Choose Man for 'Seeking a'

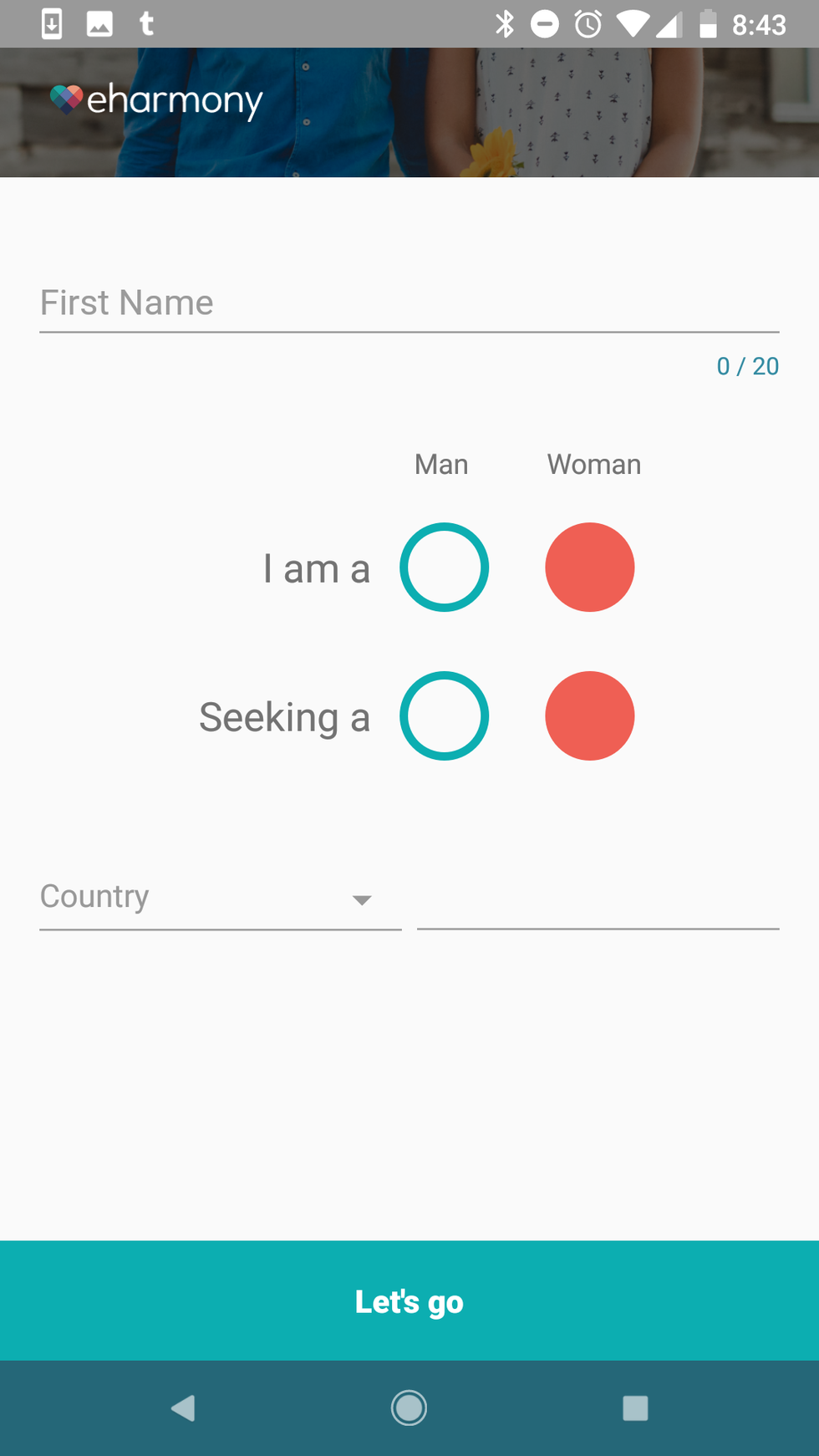pos(444,716)
